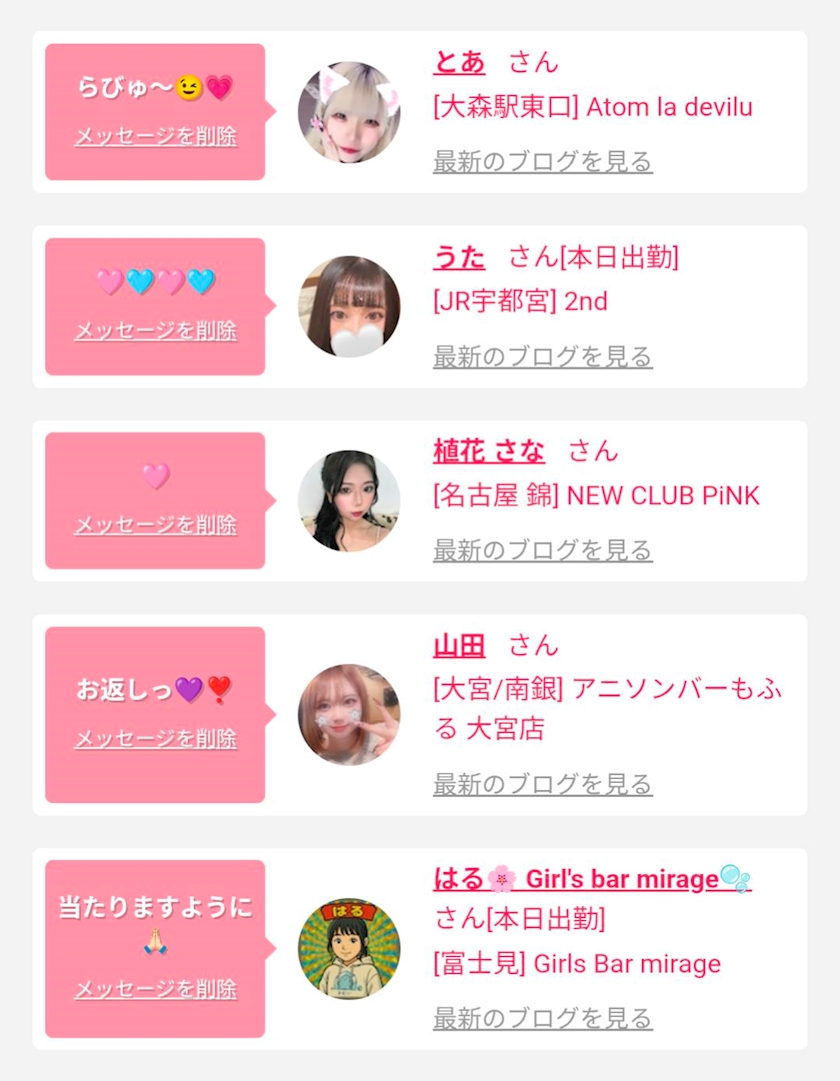This screenshot has width=840, height=1081.
Task: Open 山田's profile name link
Action: click(459, 646)
